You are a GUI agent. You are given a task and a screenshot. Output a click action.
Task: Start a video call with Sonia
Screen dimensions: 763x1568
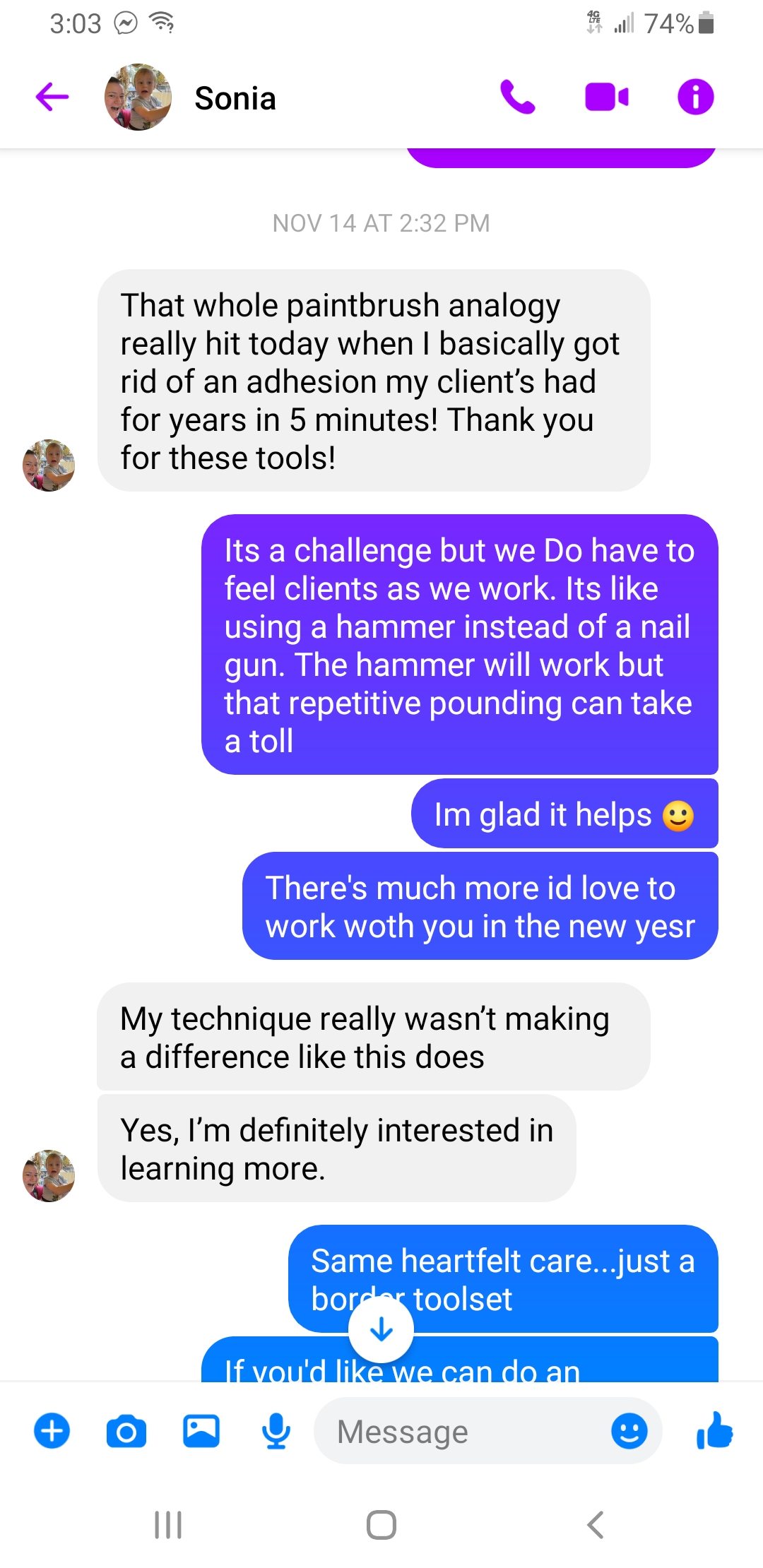click(606, 97)
